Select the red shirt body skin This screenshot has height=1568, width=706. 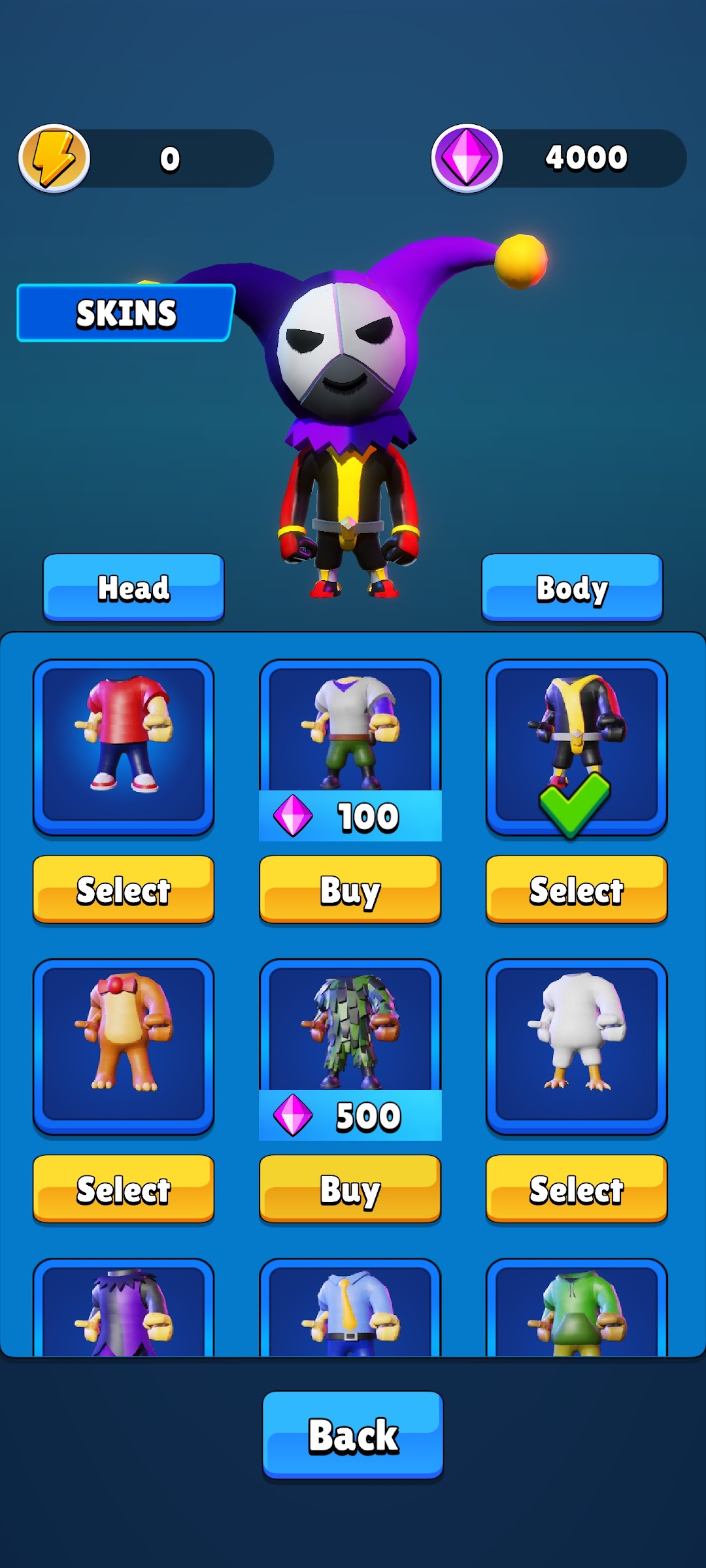point(124,890)
